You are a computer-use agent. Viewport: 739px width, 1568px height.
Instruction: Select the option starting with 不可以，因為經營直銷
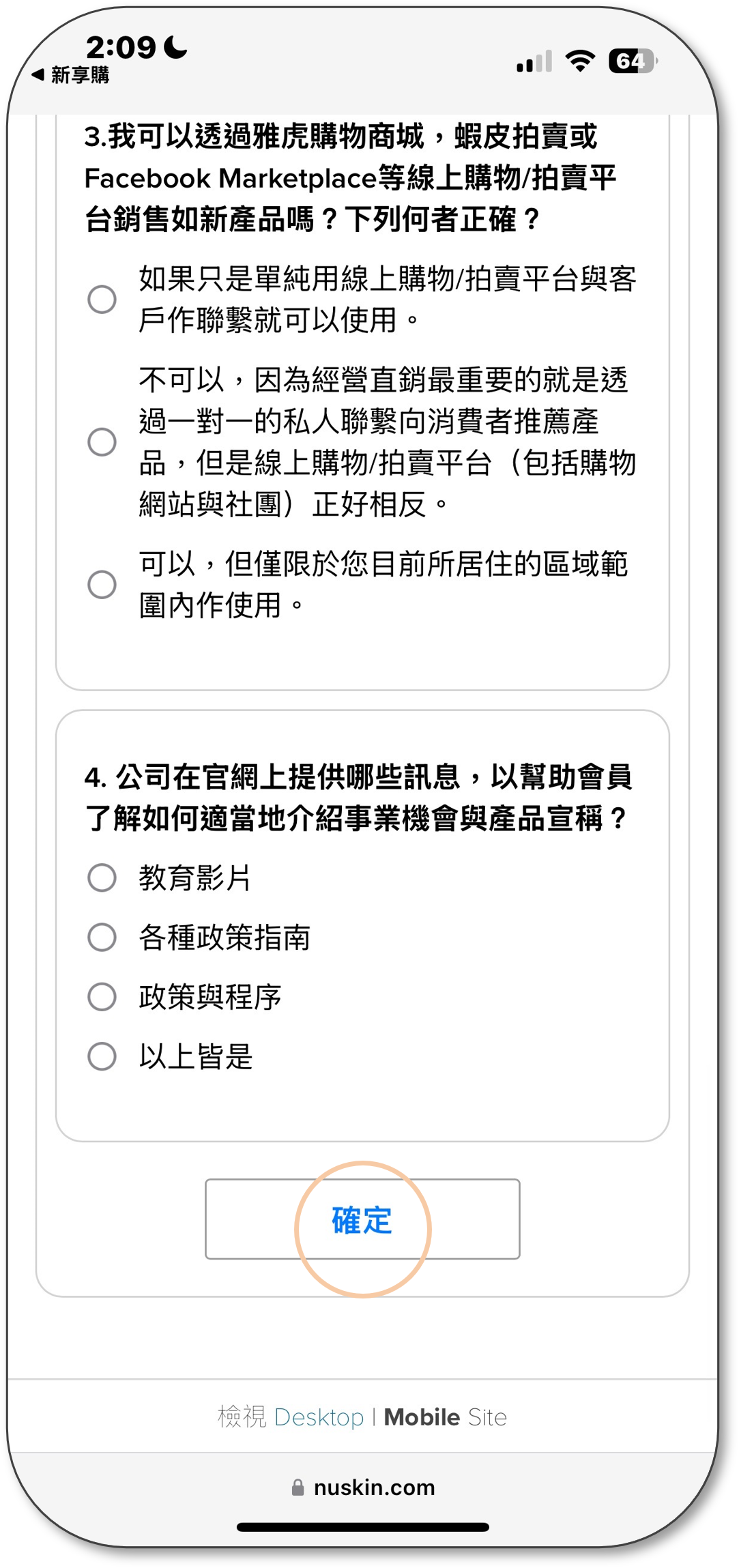102,441
